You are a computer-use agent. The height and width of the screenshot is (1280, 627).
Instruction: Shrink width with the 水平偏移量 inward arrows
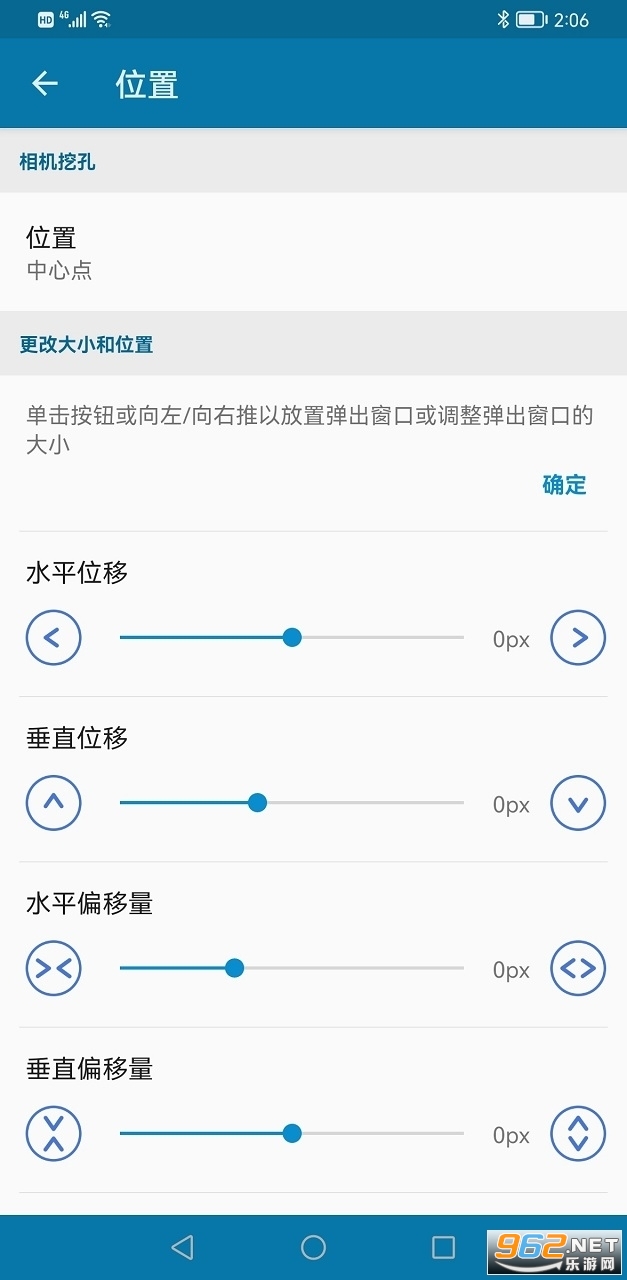[53, 968]
